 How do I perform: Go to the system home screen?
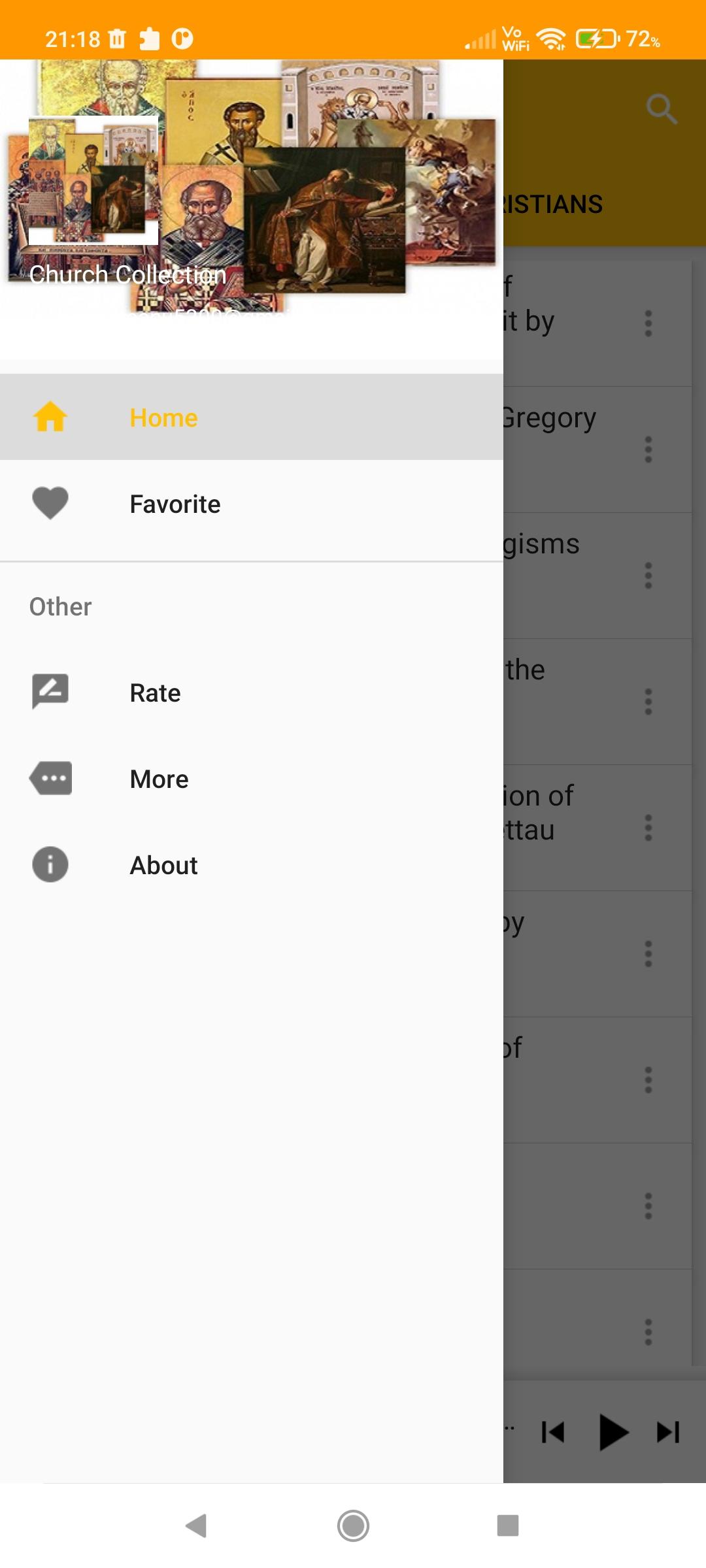click(x=353, y=1526)
